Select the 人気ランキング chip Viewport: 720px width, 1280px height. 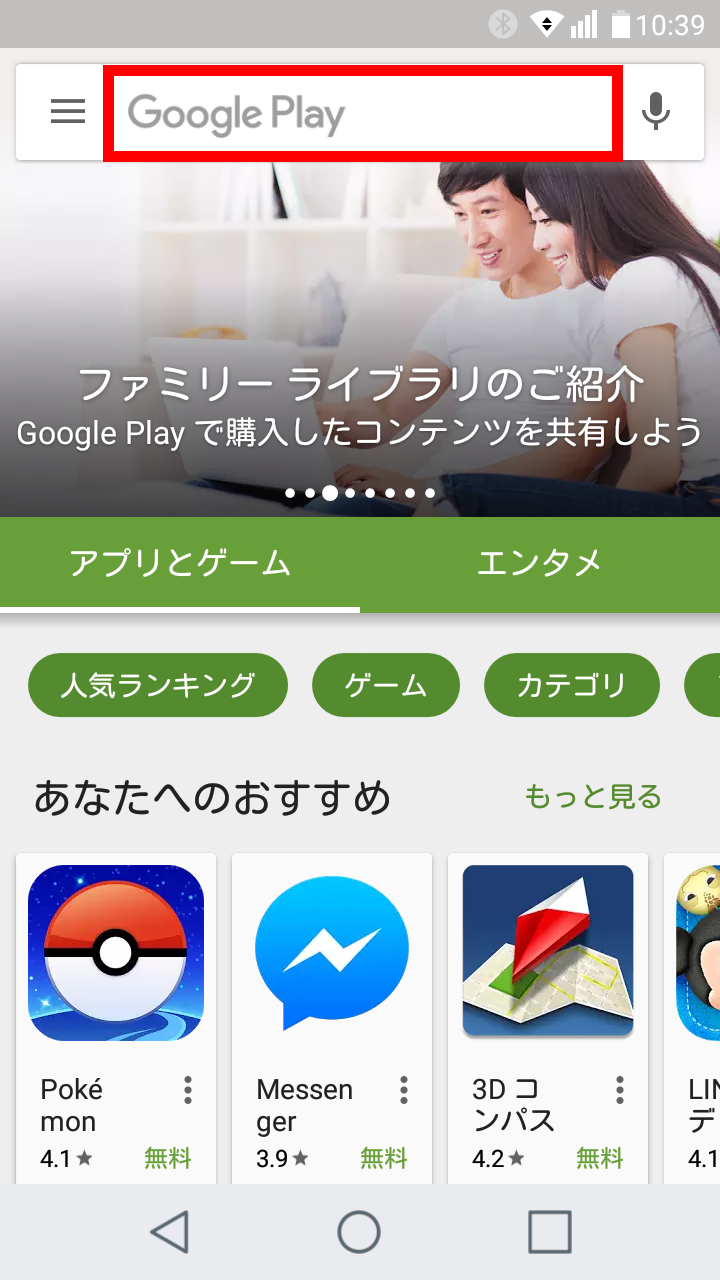tap(158, 686)
